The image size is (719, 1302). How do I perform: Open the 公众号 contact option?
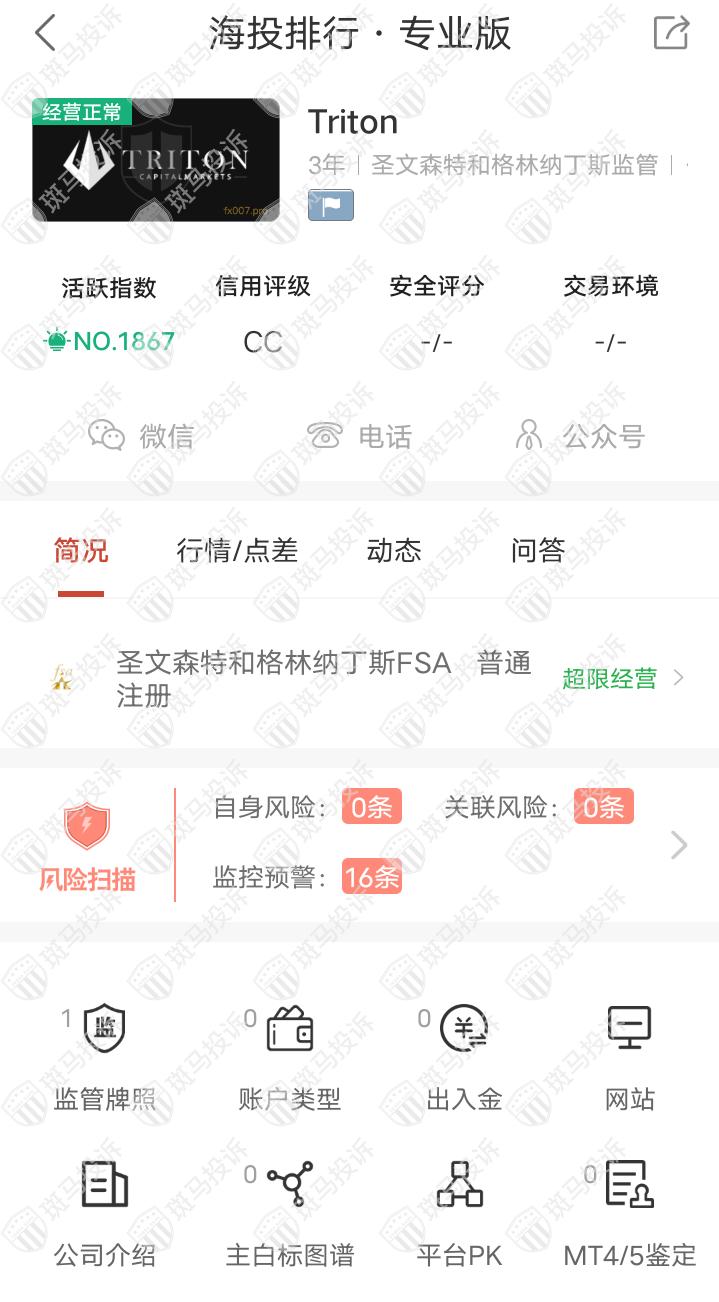coord(579,436)
